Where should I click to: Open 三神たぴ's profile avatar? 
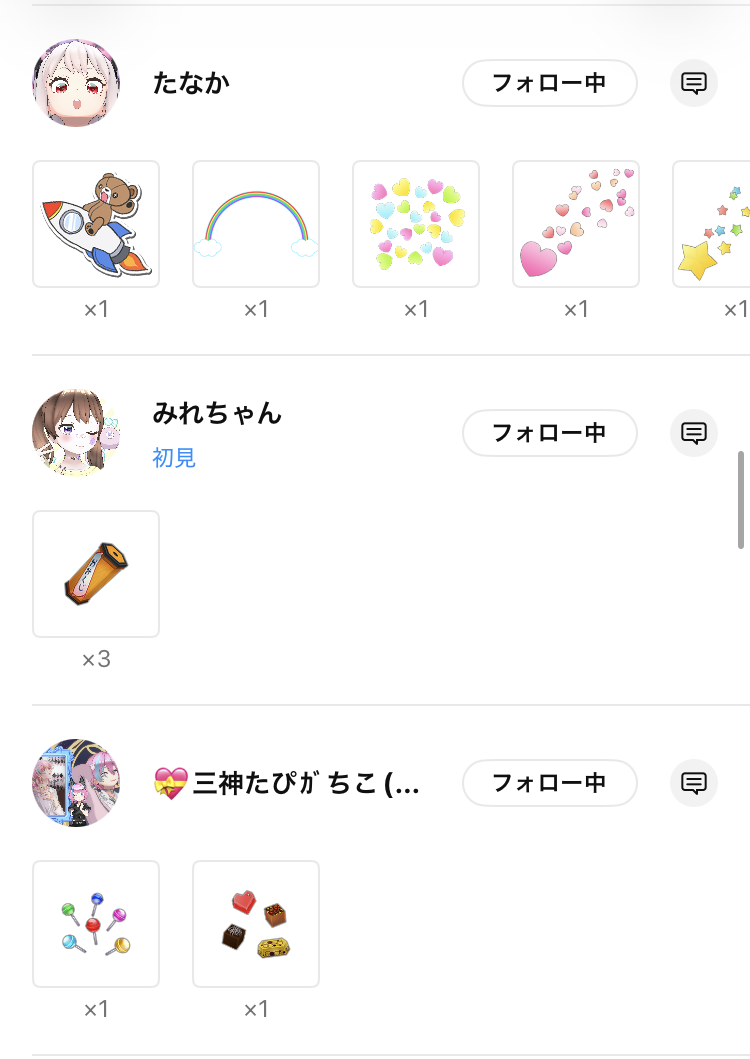click(x=76, y=783)
